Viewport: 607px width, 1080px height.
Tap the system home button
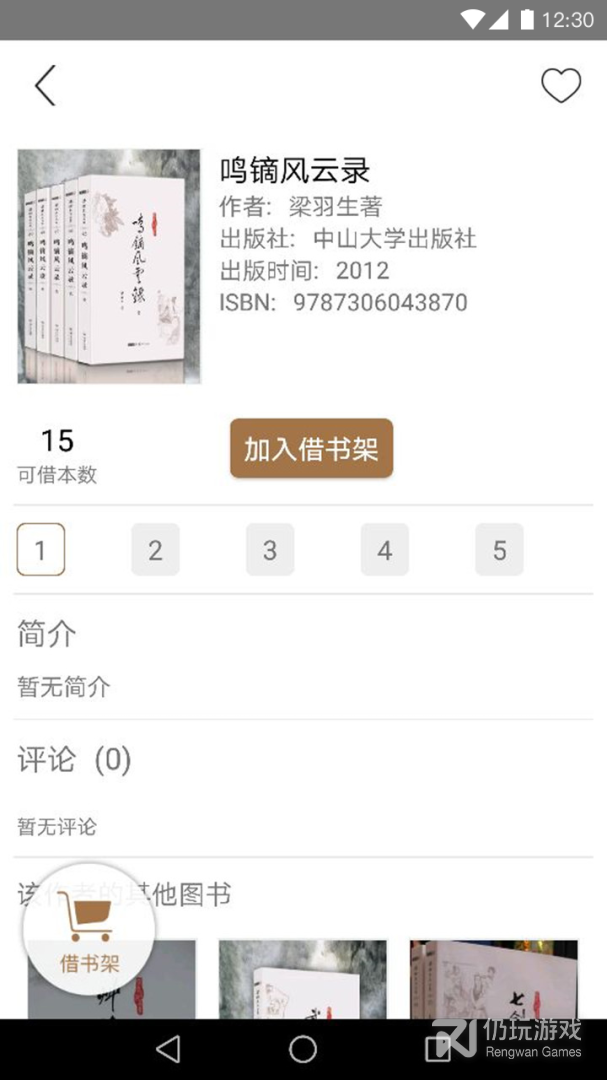tap(303, 1049)
